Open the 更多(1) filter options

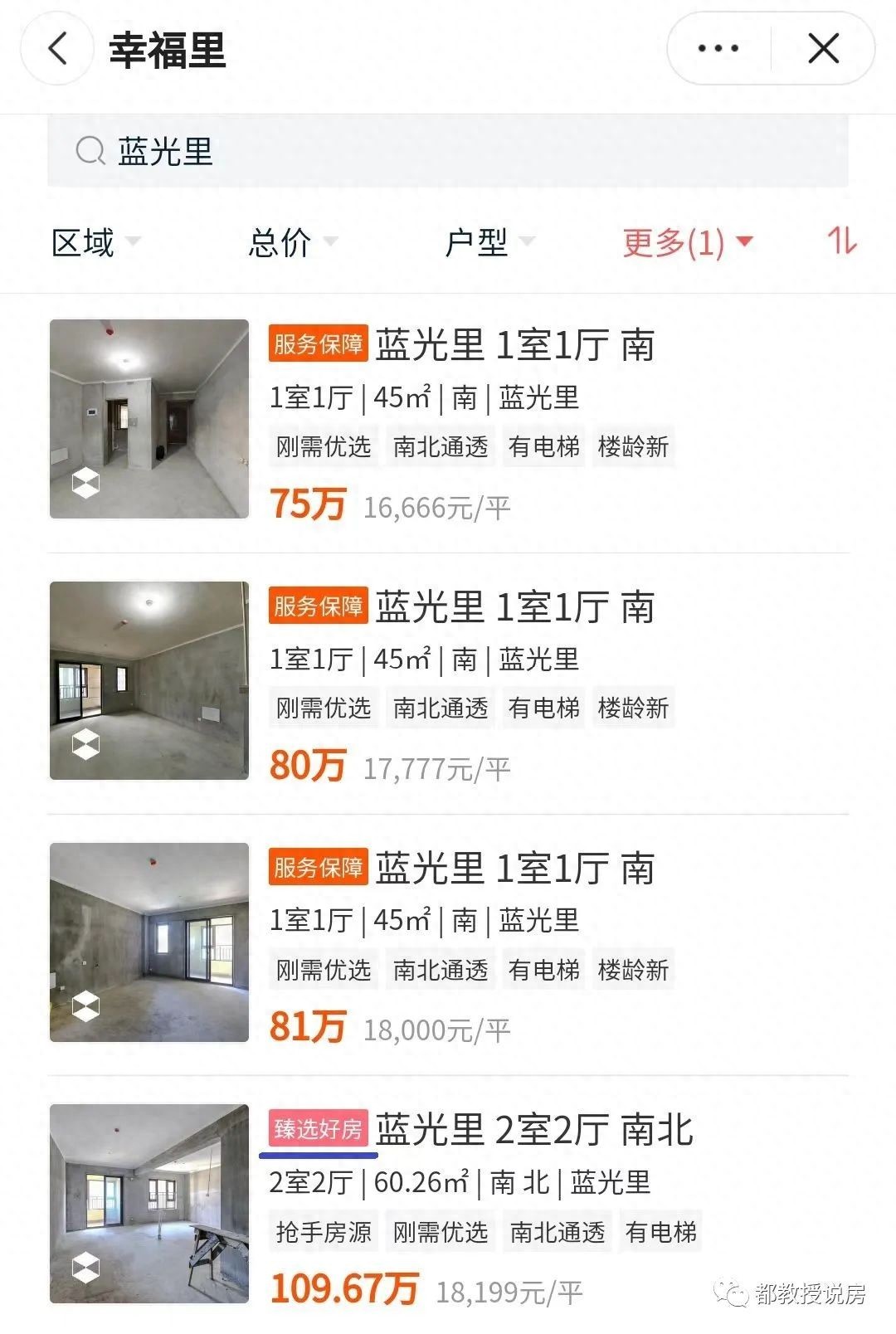coord(687,242)
